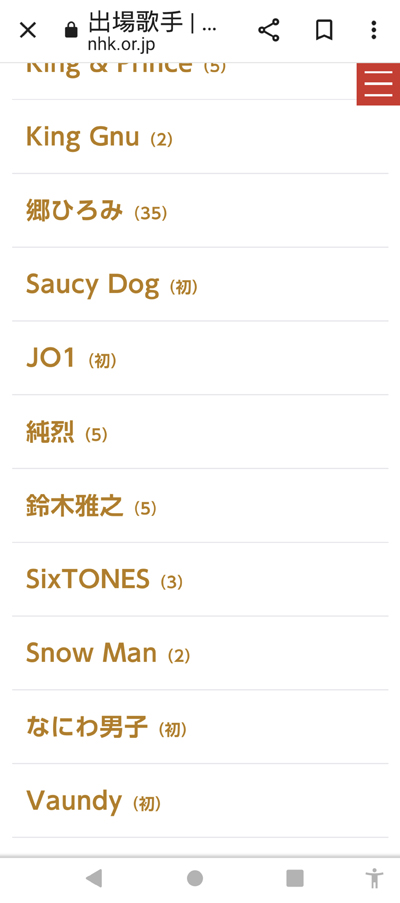Share this NHK page
This screenshot has width=400, height=903.
(x=268, y=31)
